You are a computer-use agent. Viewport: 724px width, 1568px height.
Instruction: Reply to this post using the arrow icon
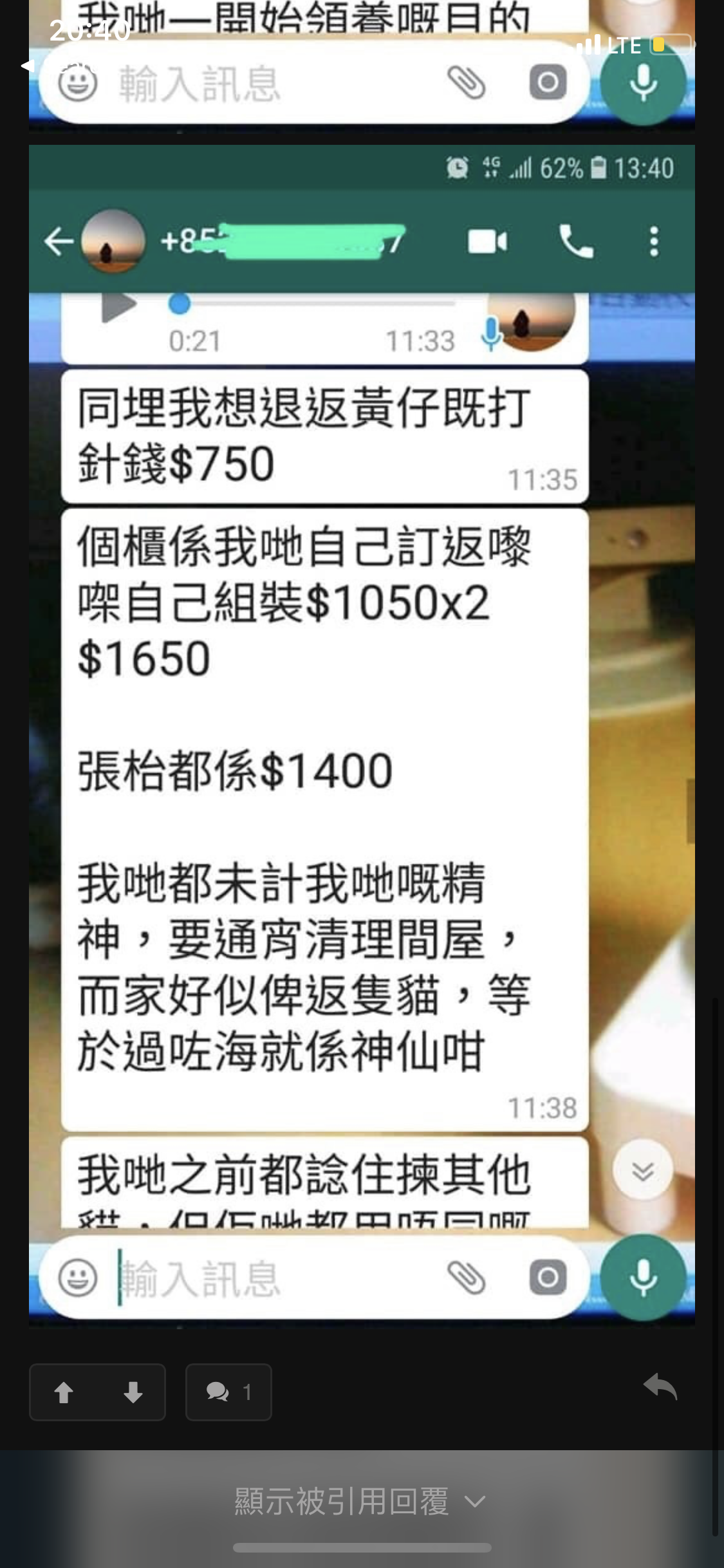pos(660,1387)
